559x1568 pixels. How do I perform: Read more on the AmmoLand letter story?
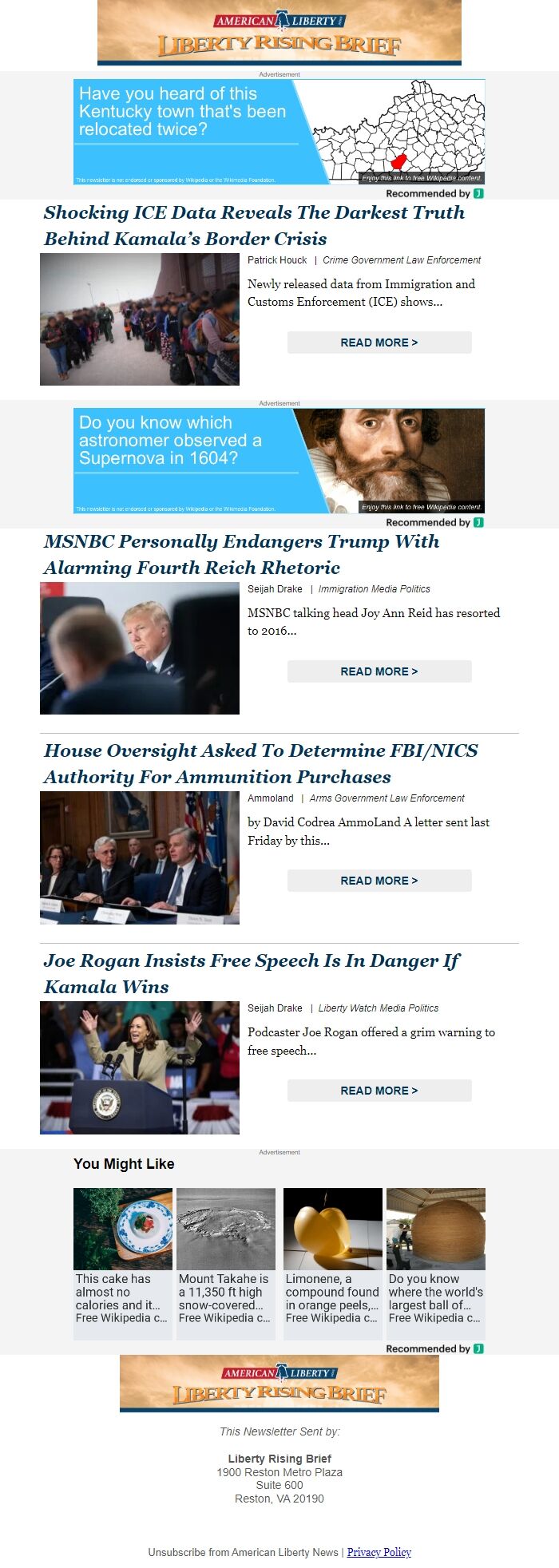(379, 881)
